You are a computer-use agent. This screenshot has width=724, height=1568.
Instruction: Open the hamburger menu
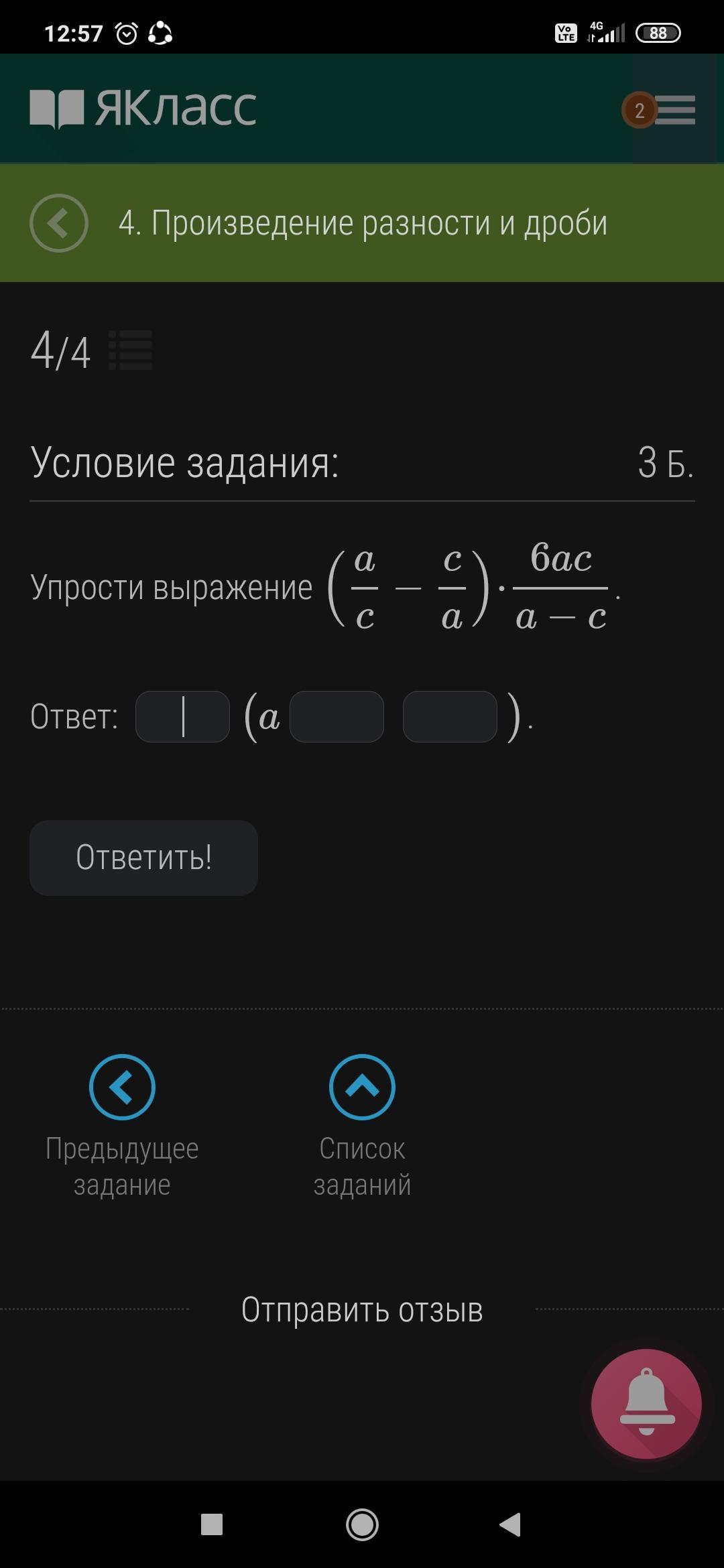[x=674, y=110]
